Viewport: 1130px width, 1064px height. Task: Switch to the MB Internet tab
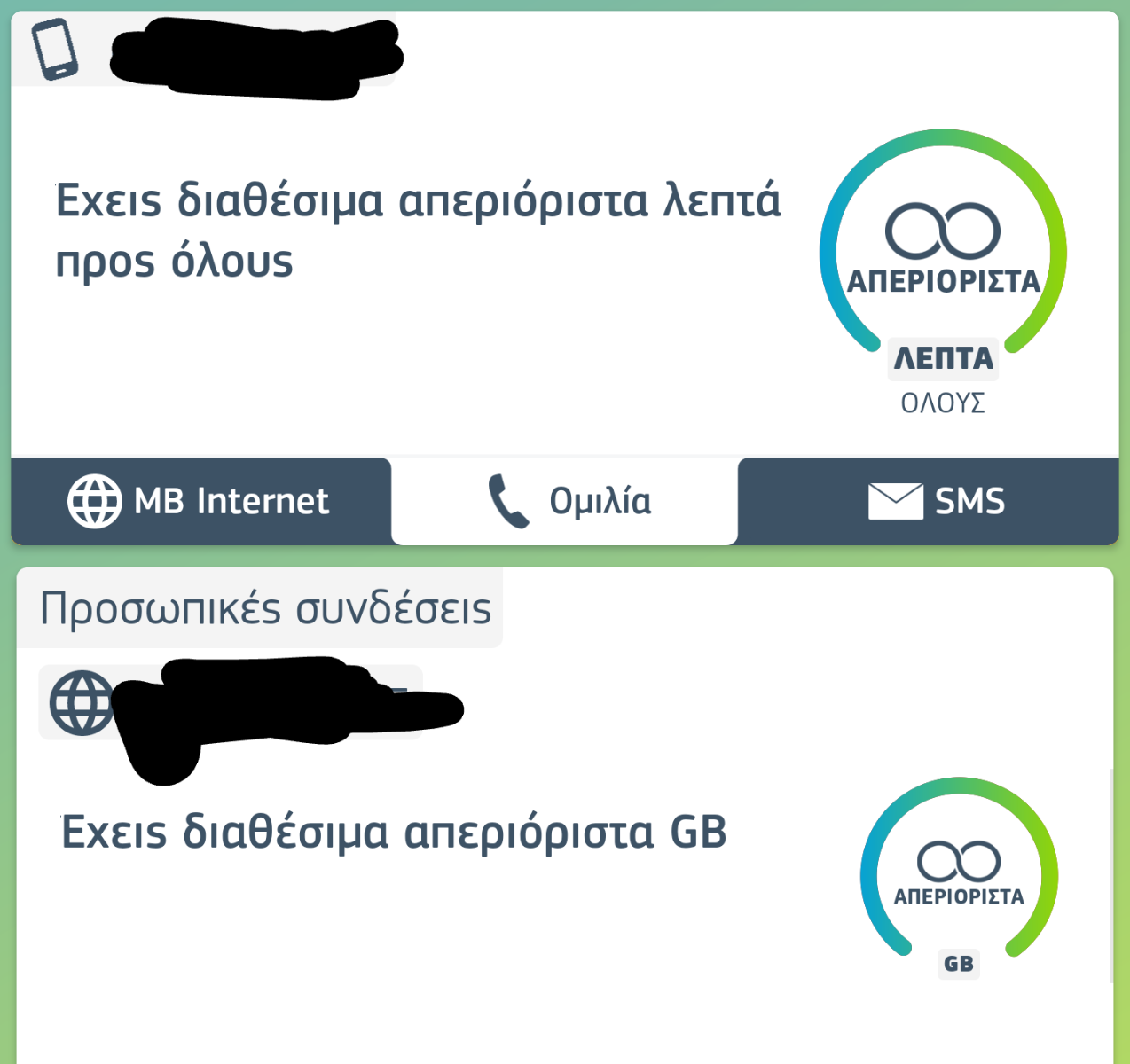click(x=200, y=501)
